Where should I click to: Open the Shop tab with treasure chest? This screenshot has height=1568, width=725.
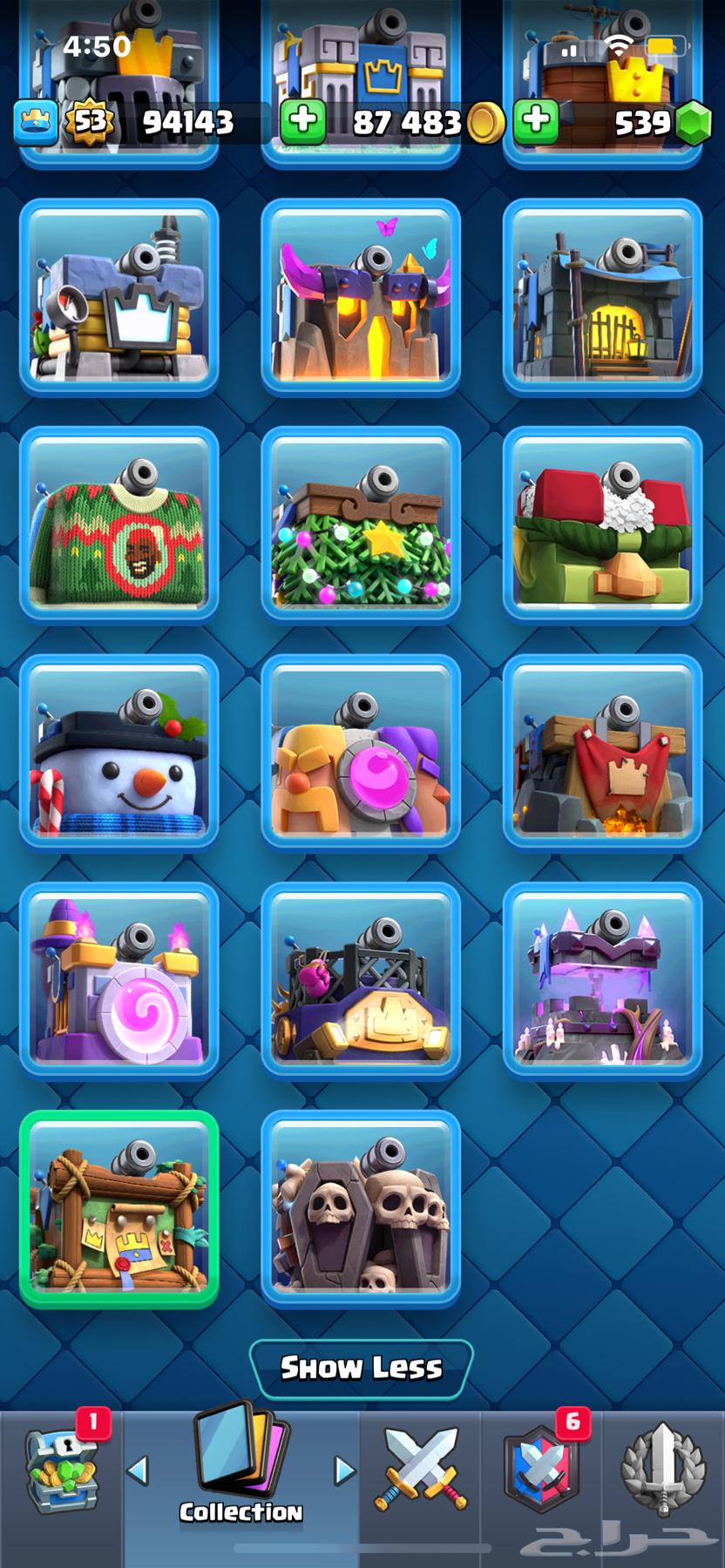61,1472
